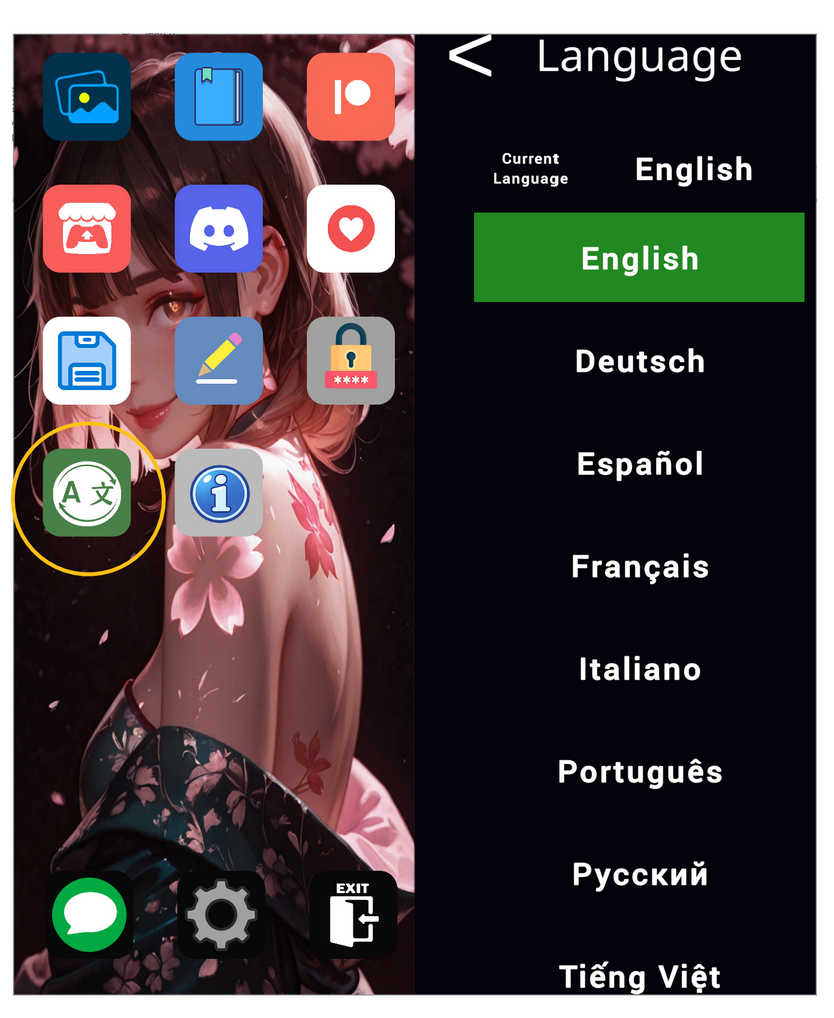Tap the heart favorites icon

[x=351, y=229]
